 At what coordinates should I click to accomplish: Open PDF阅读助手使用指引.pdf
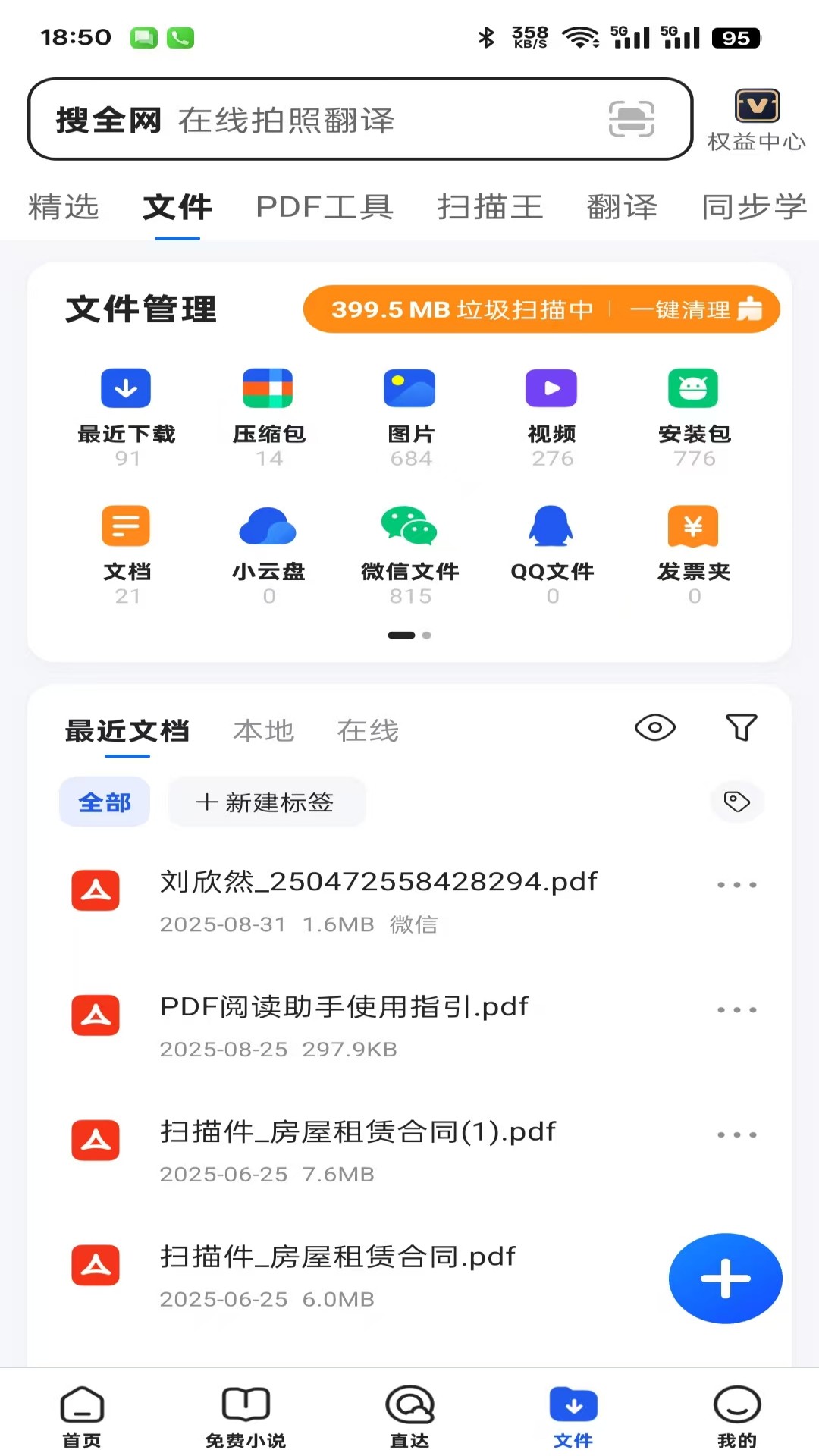click(344, 1007)
